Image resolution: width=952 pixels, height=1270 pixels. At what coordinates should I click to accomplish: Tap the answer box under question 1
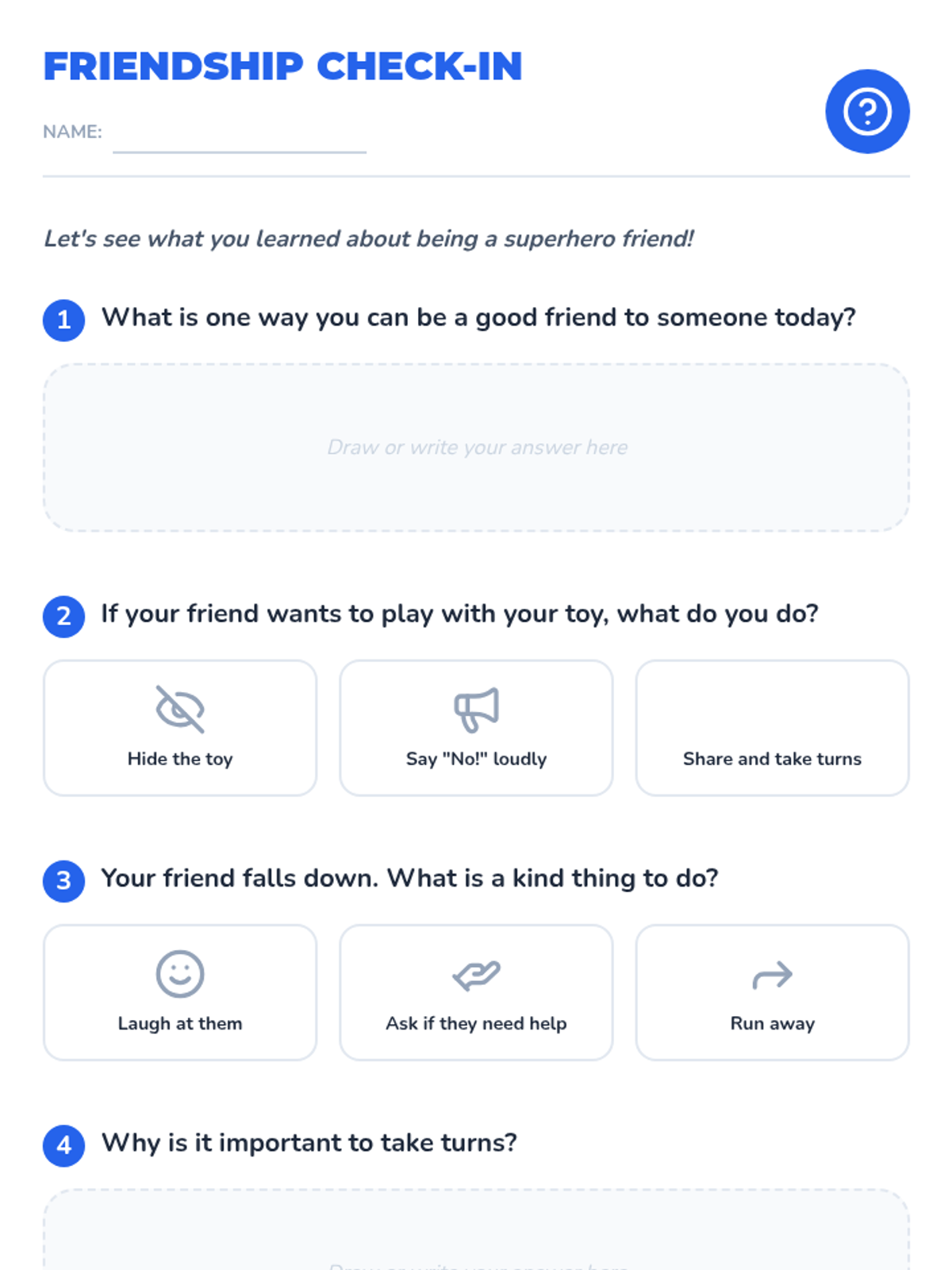[x=476, y=448]
